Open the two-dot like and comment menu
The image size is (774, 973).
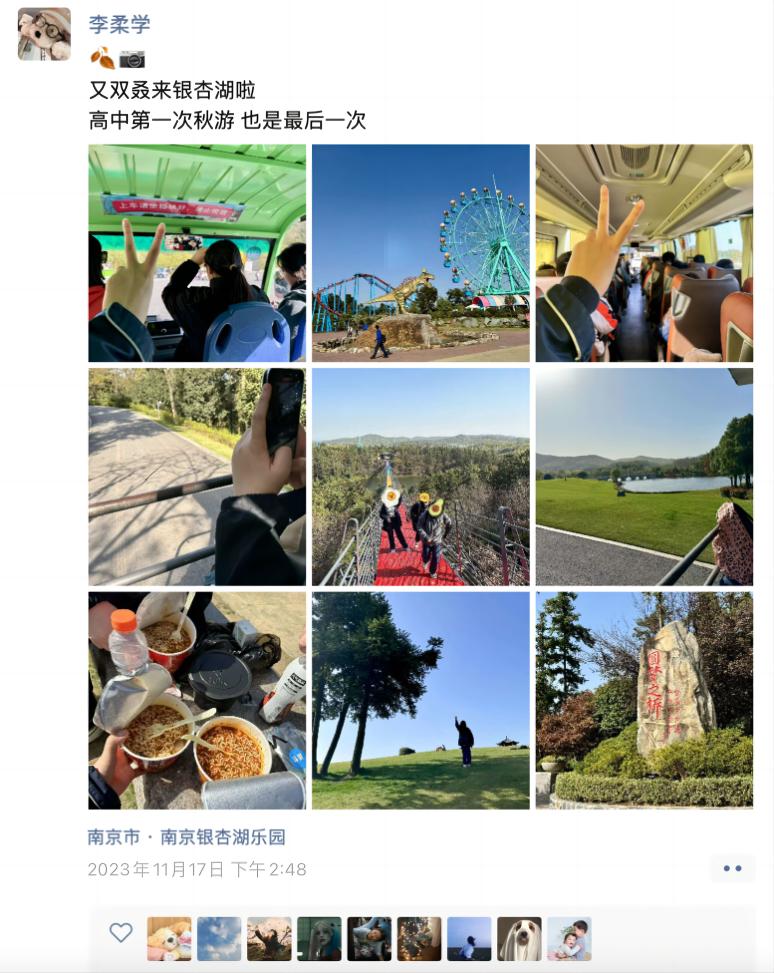732,868
